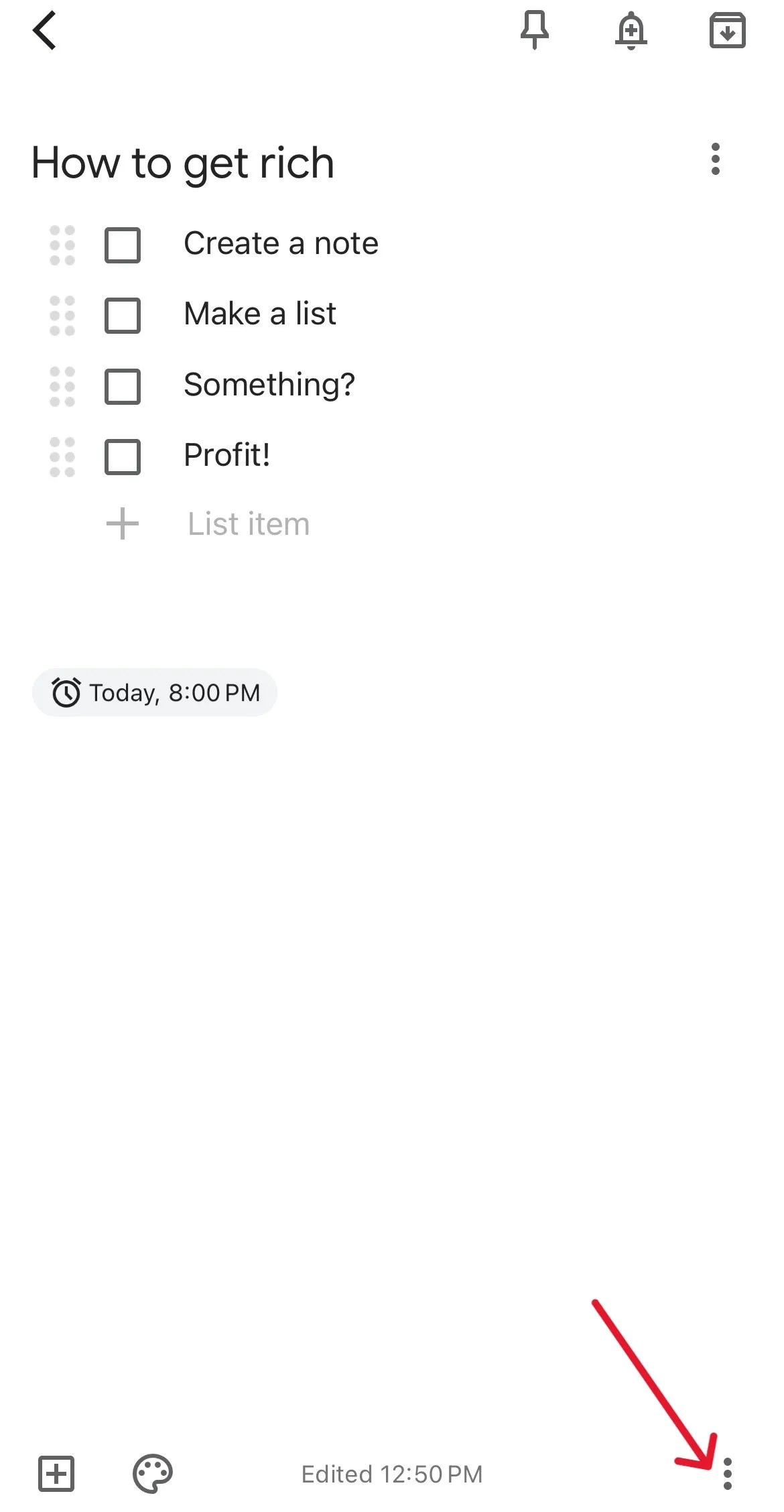Open the bottom overflow menu
Image resolution: width=784 pixels, height=1512 pixels.
coord(727,1474)
